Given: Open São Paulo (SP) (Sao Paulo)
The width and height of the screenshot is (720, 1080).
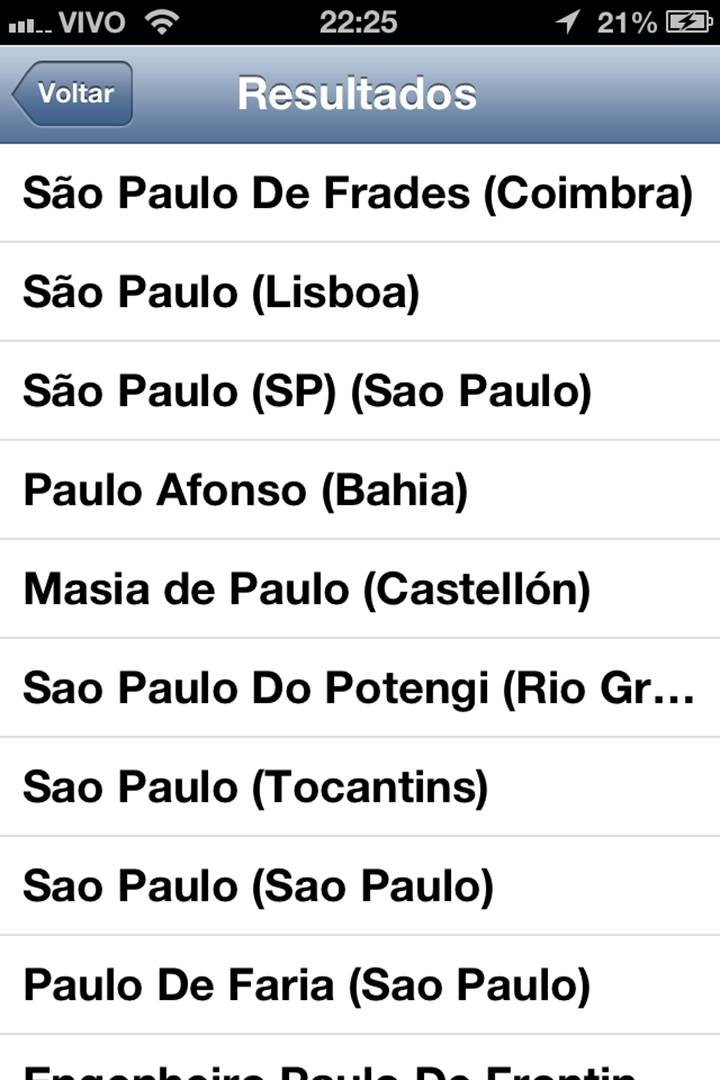Looking at the screenshot, I should pos(358,391).
